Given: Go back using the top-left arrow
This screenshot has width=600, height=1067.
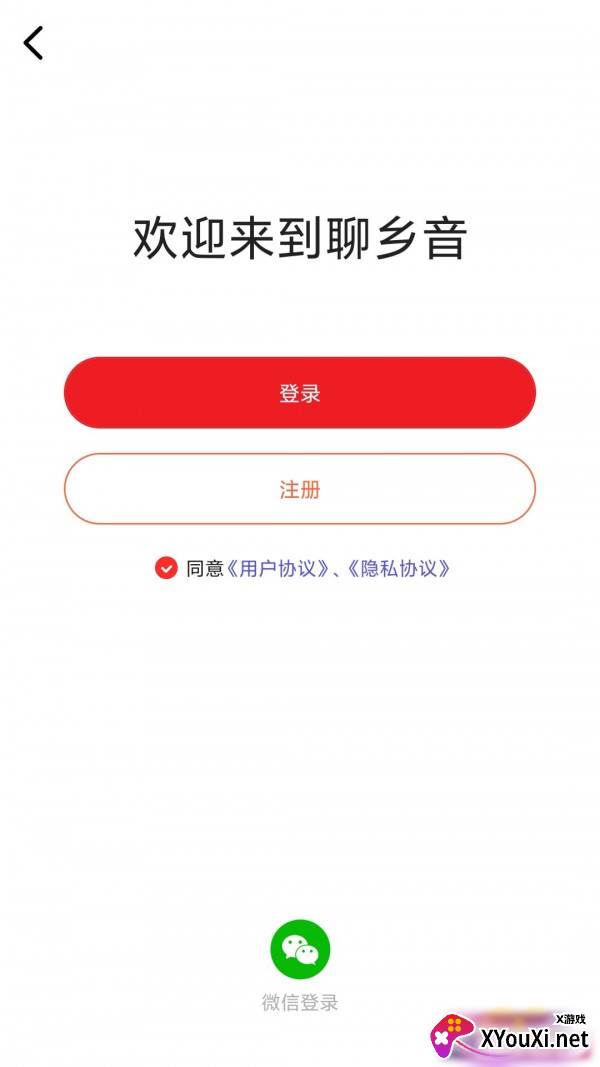Looking at the screenshot, I should [x=33, y=43].
